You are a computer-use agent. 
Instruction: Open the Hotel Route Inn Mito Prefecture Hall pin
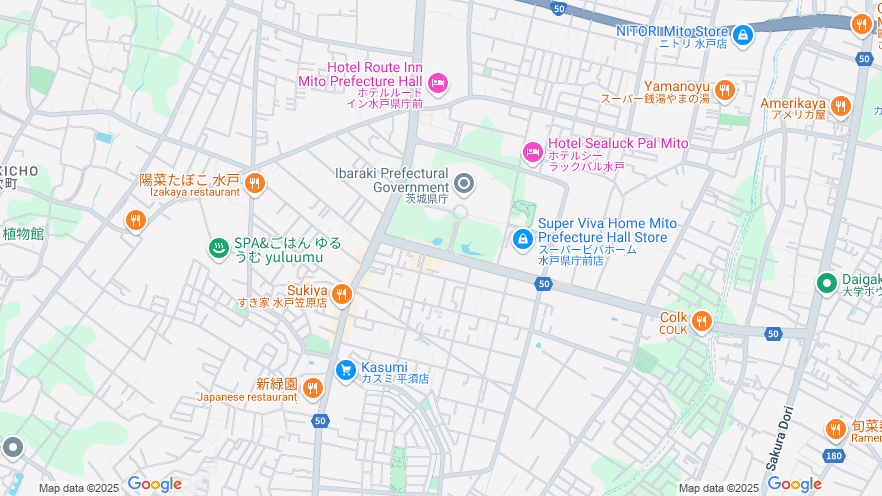(x=437, y=81)
